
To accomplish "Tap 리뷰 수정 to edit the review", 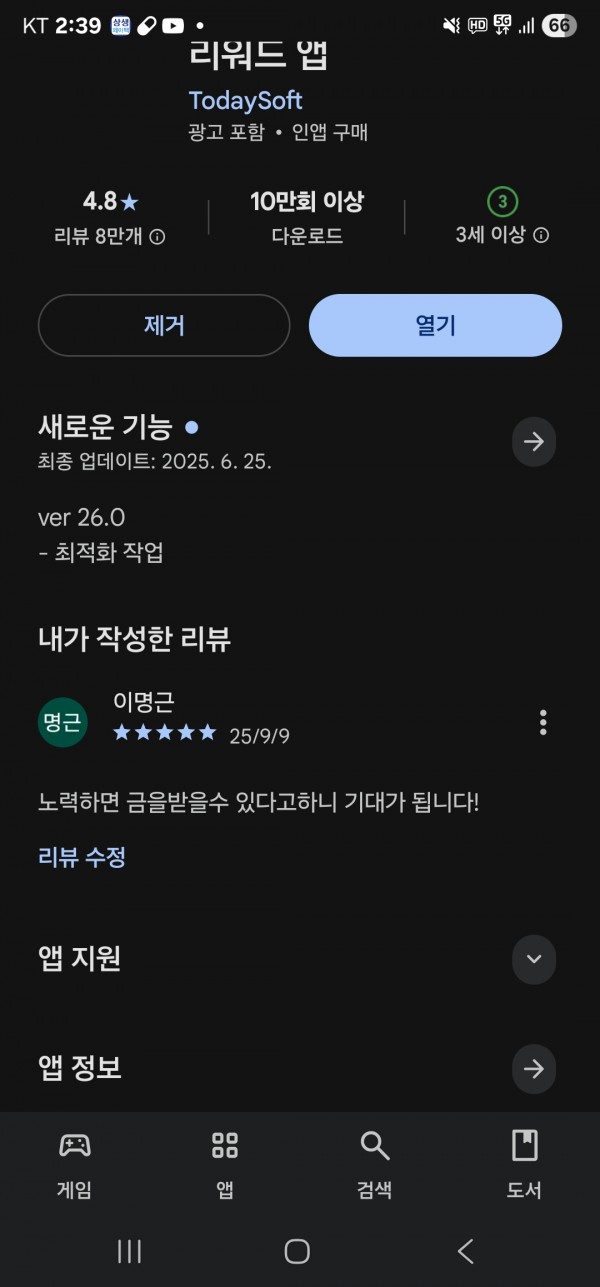I will 82,857.
